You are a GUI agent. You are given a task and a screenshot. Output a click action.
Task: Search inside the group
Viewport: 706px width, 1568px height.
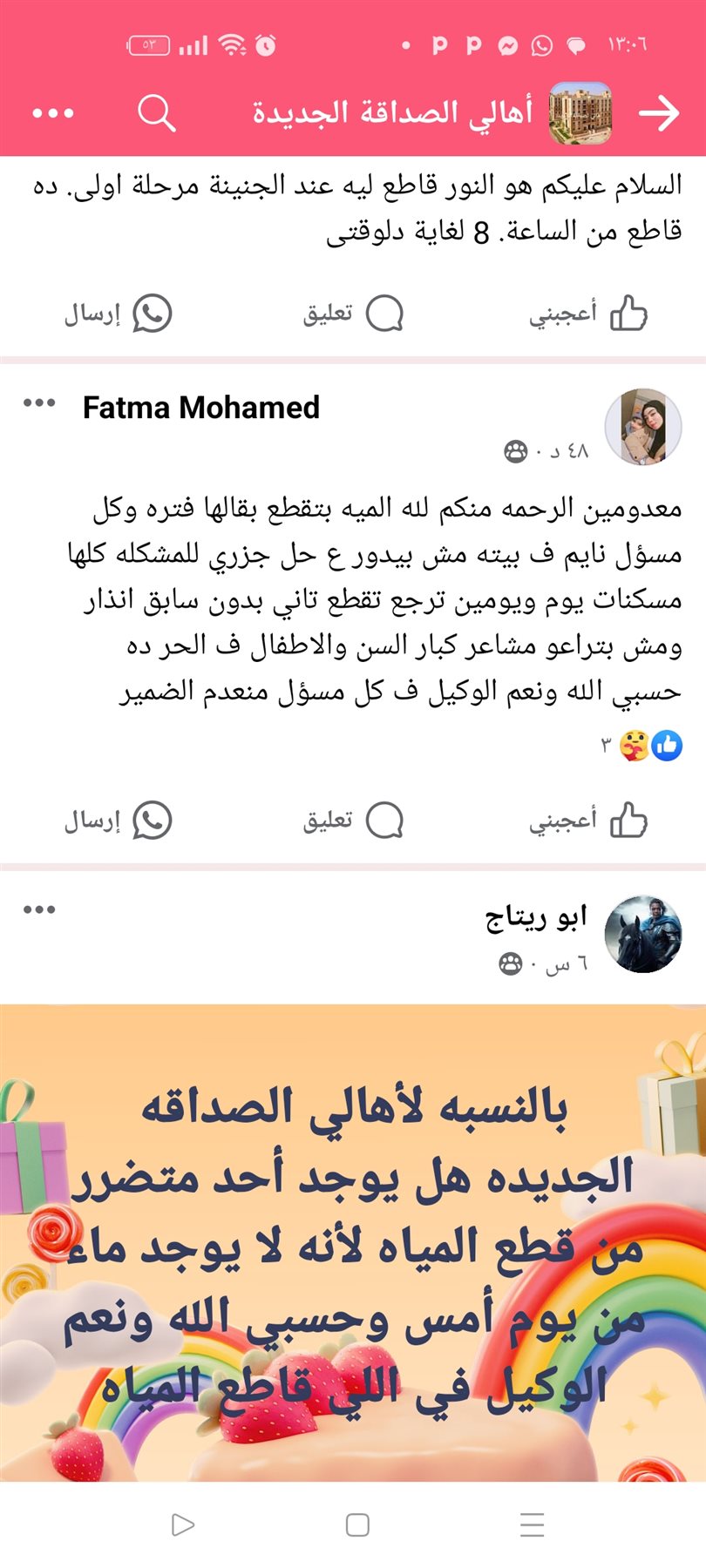[157, 113]
